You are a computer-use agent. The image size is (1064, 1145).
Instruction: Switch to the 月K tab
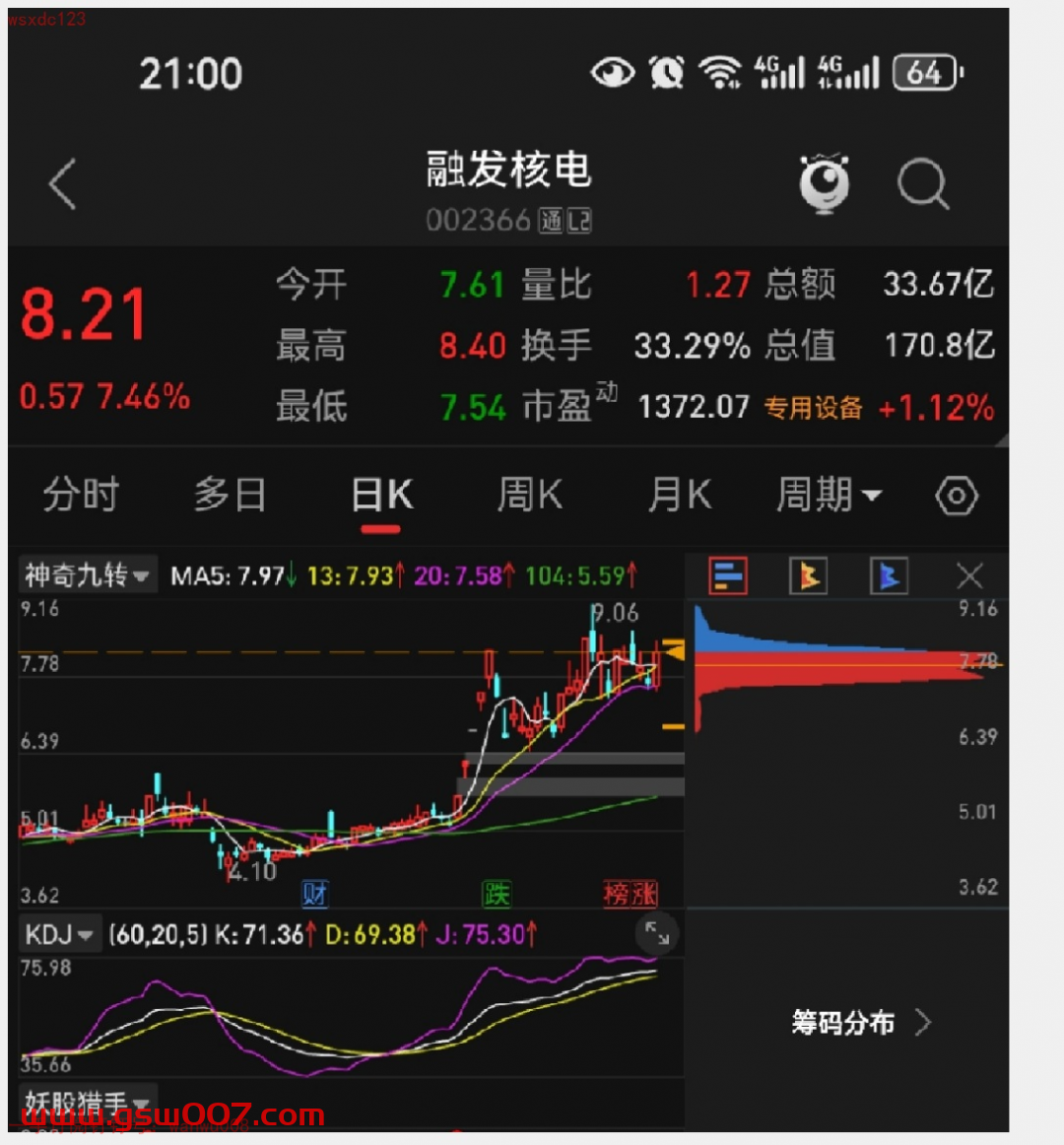[680, 495]
